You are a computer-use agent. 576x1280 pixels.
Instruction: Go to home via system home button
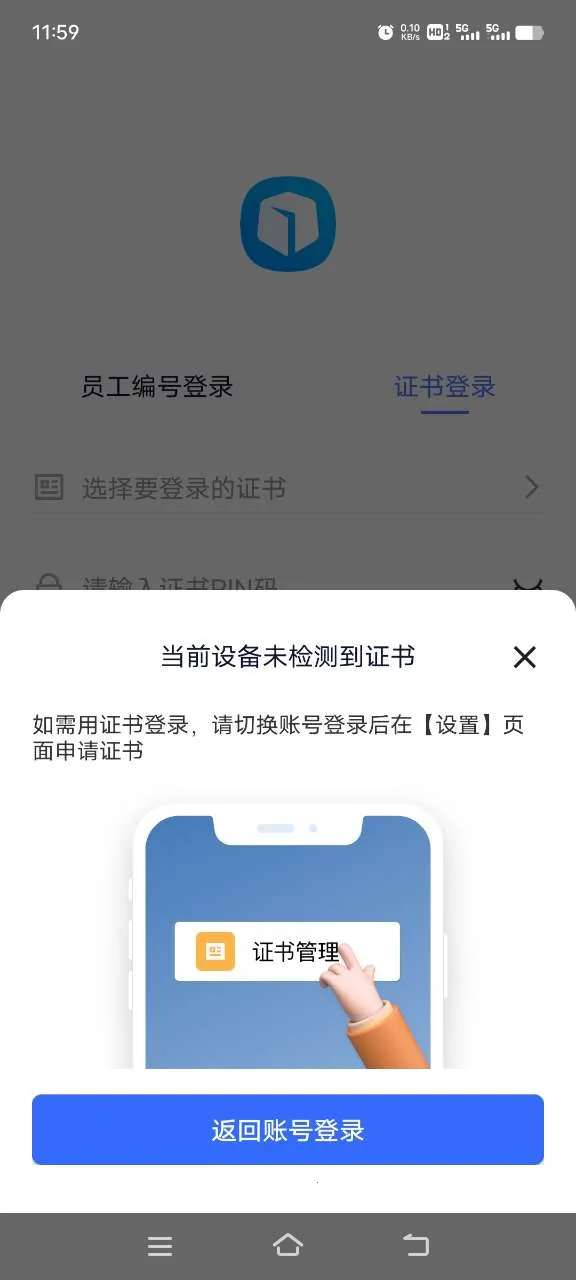pos(287,1245)
